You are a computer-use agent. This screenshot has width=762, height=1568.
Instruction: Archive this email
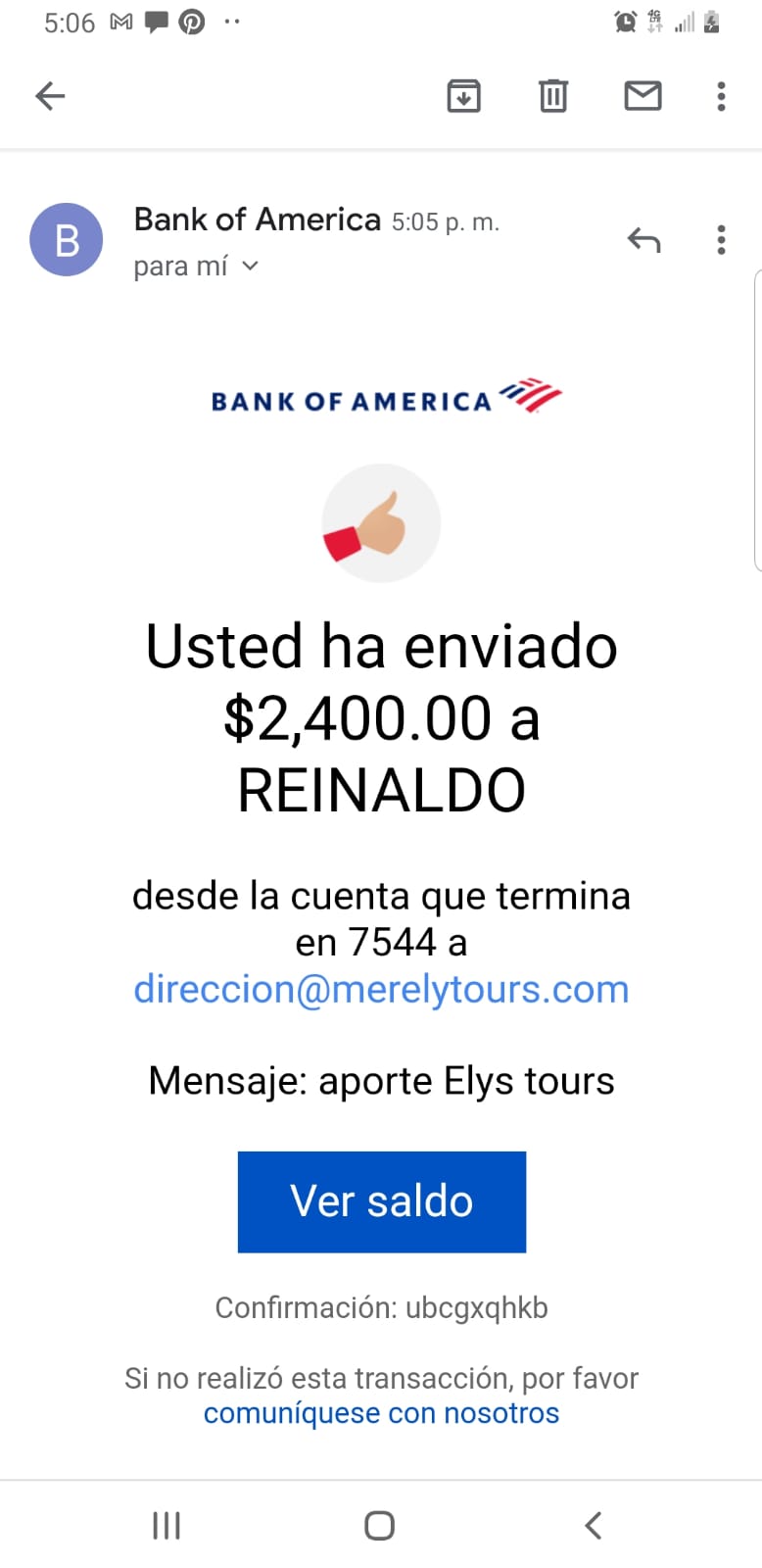pyautogui.click(x=463, y=96)
